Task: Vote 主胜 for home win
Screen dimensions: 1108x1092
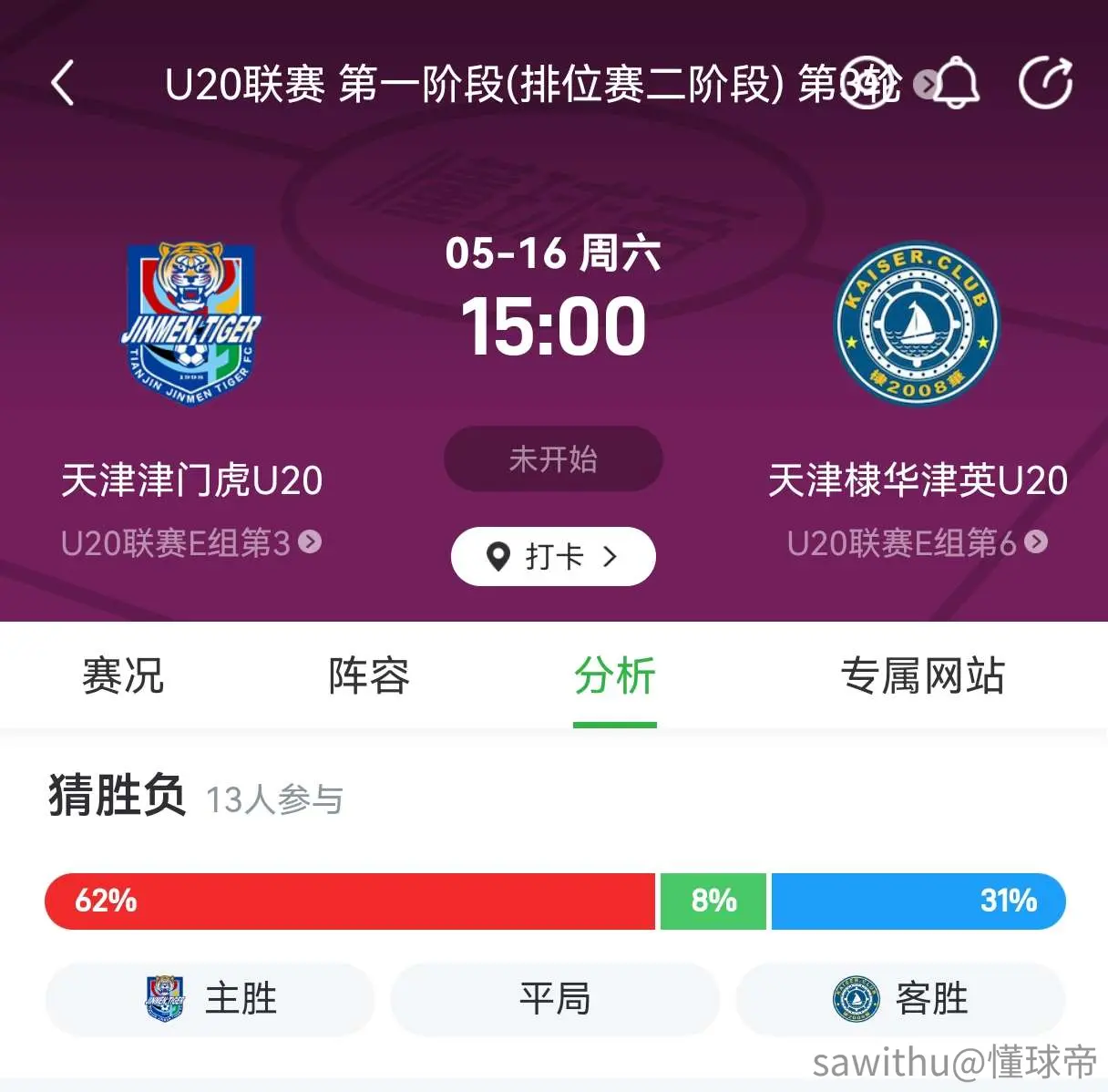Action: click(x=210, y=999)
